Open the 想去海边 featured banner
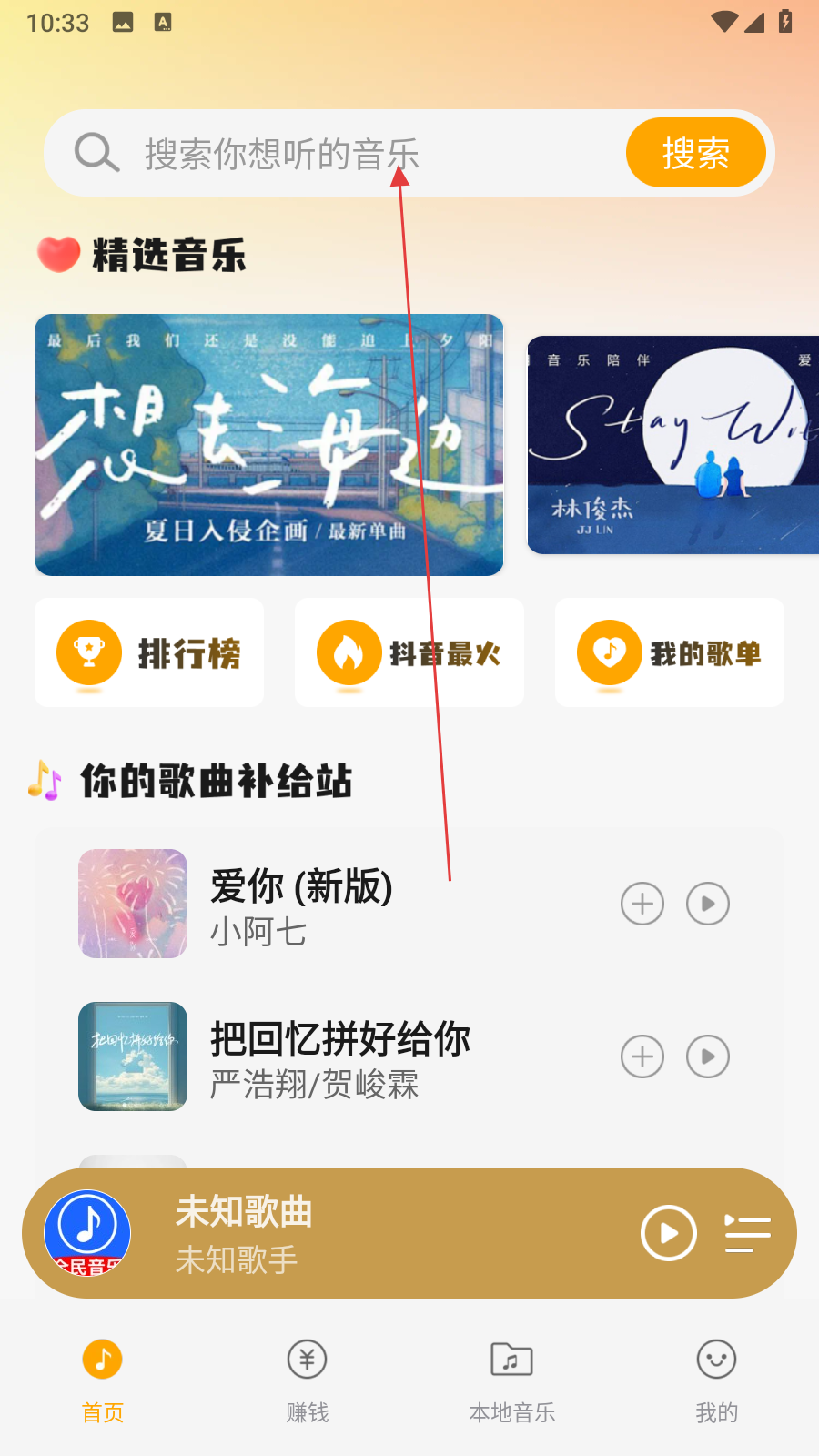This screenshot has width=819, height=1456. [x=268, y=445]
